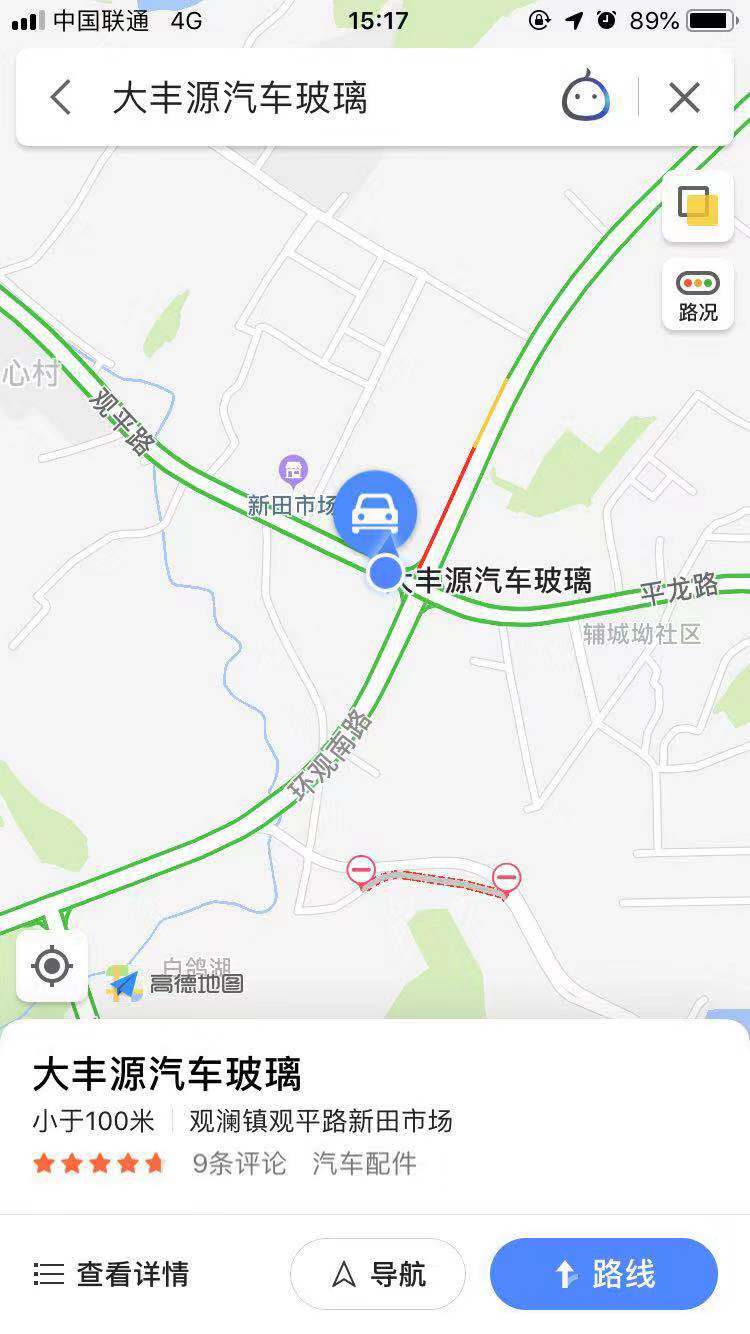
Task: Tap the 新田市场 subway station icon
Action: pyautogui.click(x=295, y=471)
